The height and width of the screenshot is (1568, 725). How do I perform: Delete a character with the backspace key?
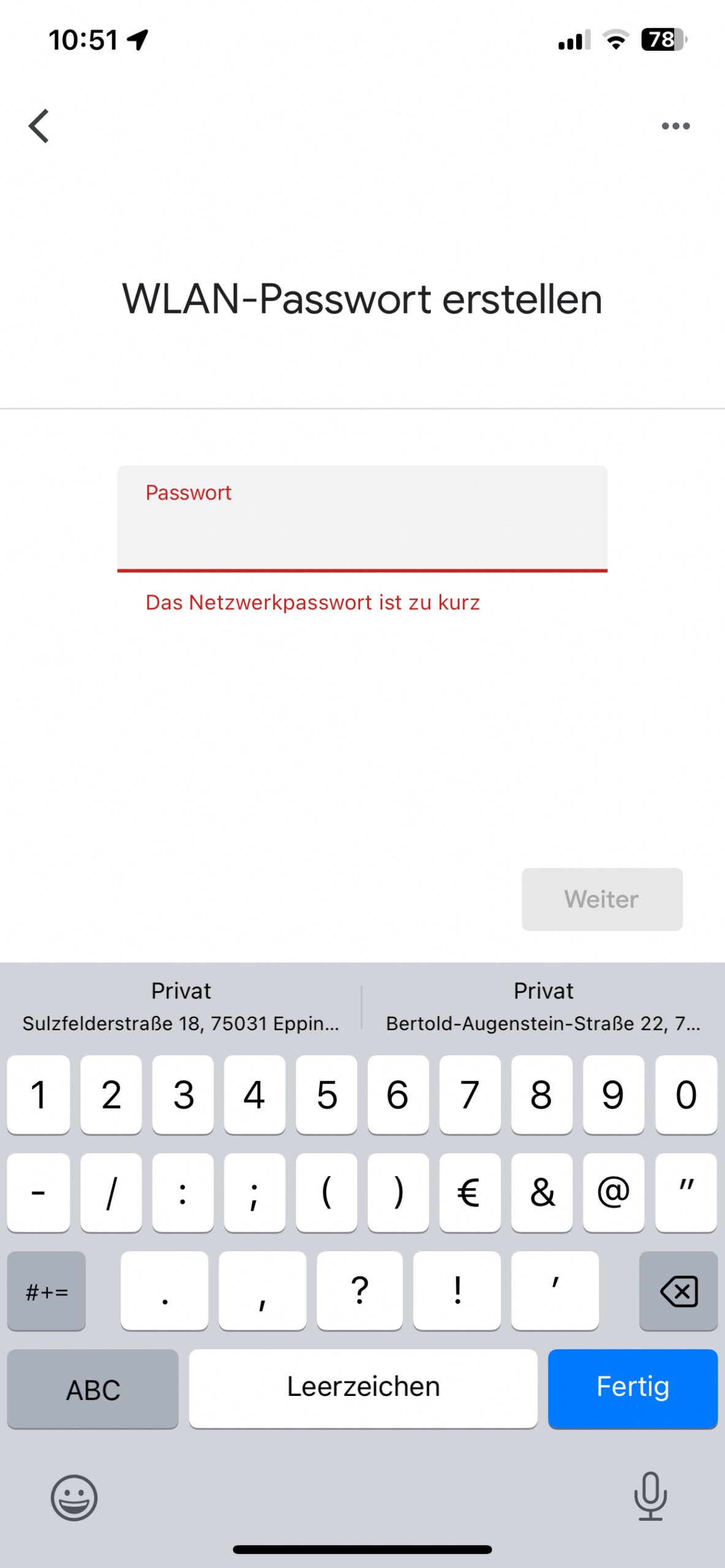678,1291
